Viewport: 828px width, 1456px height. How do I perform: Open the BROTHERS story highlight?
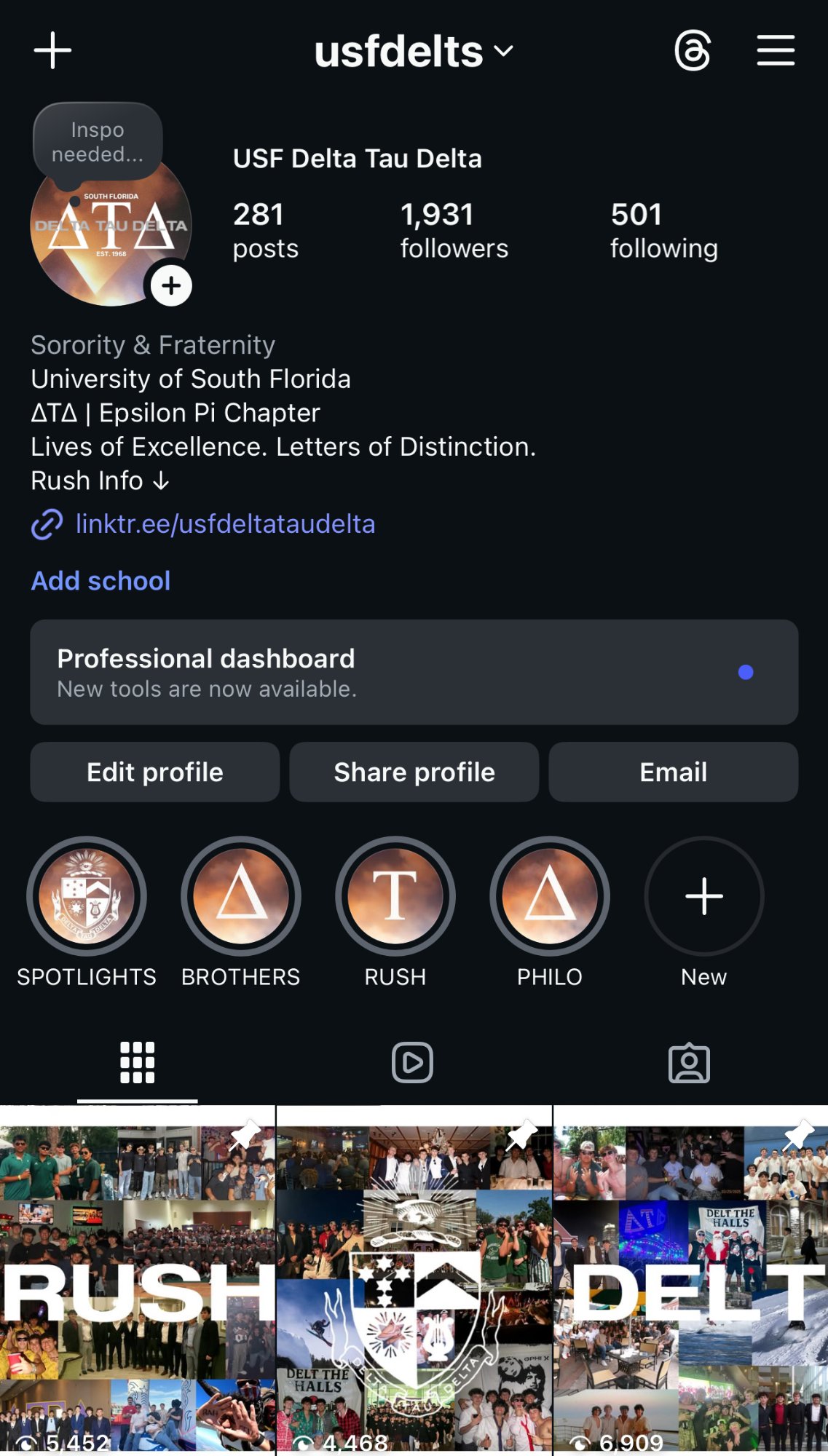[241, 896]
